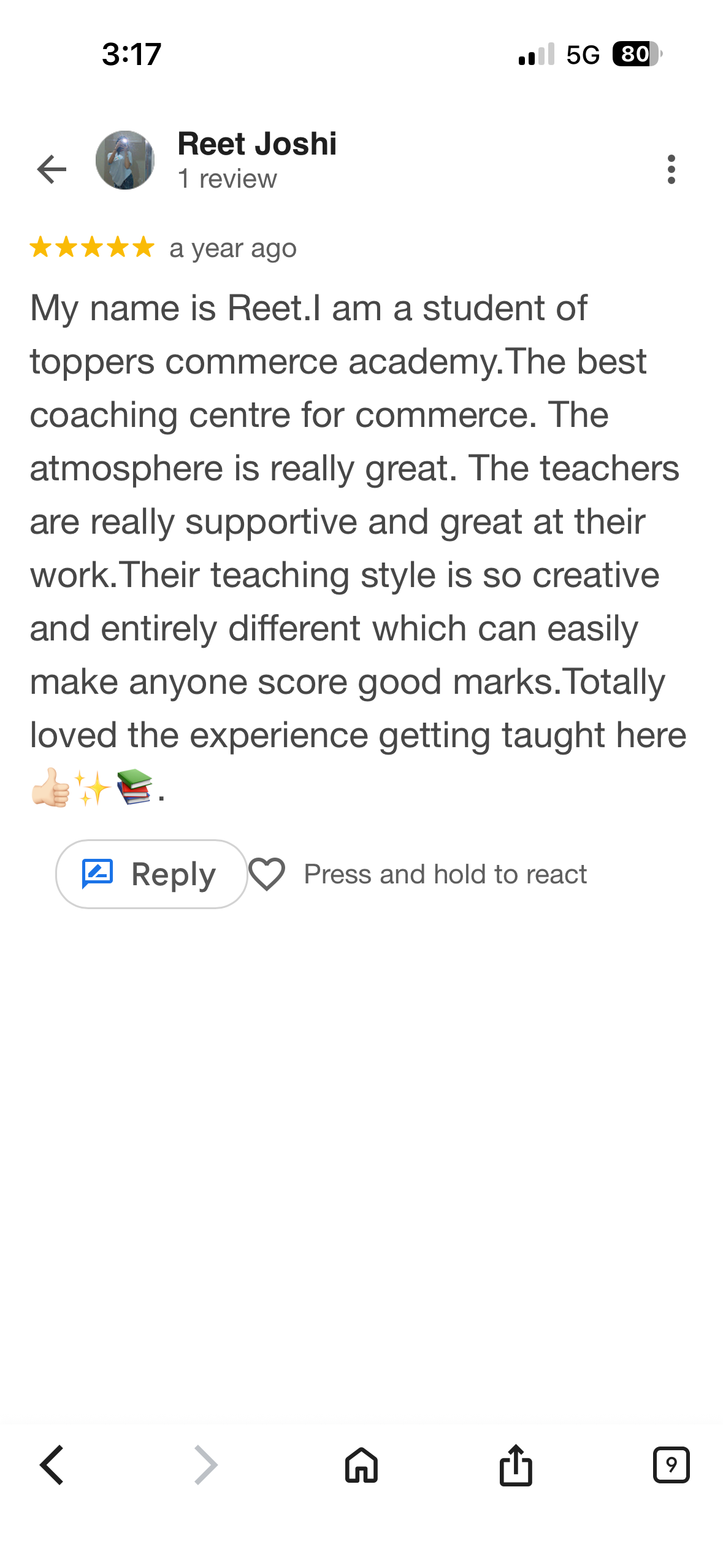Share this page from the toolbar
The height and width of the screenshot is (1568, 723).
(x=516, y=1465)
